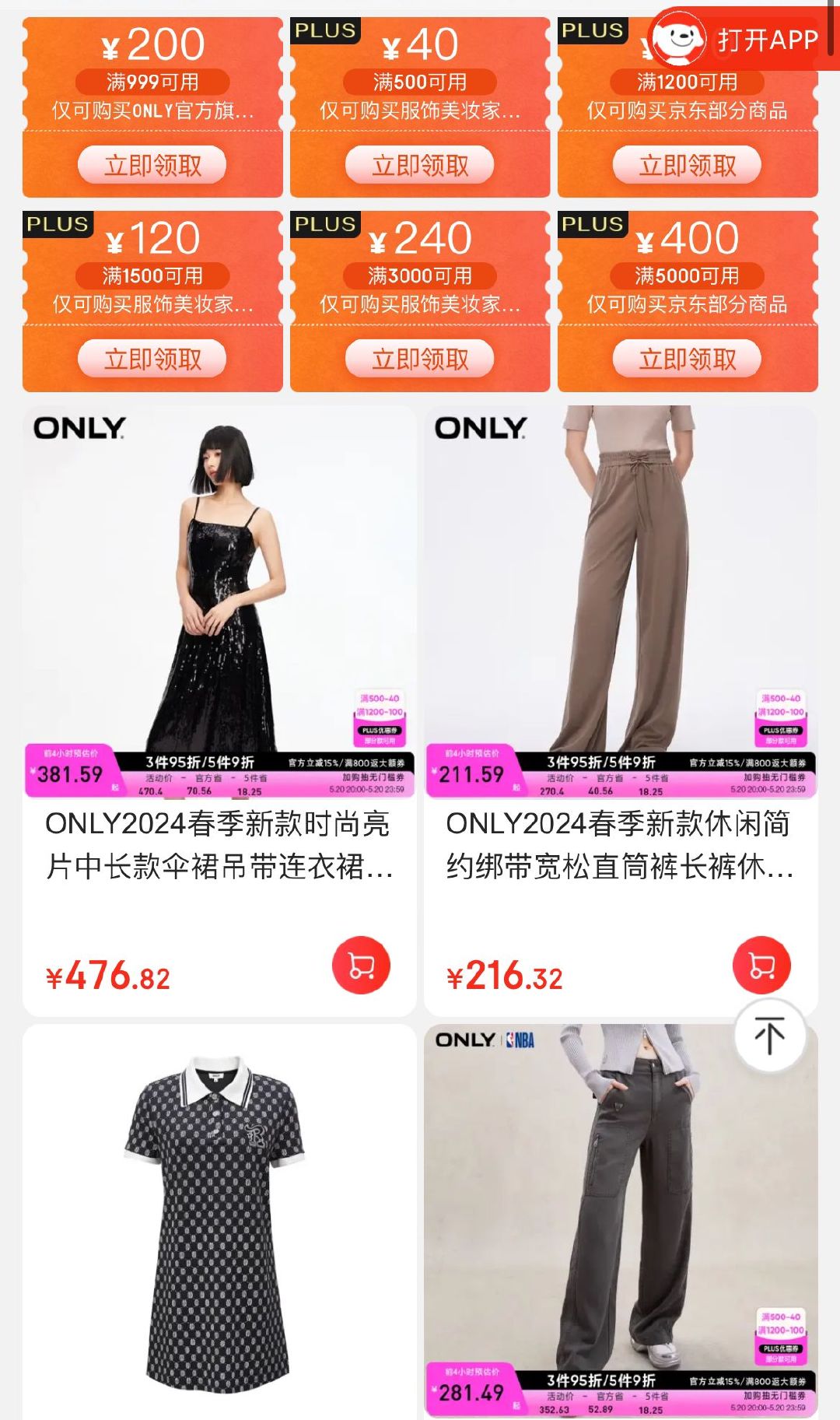This screenshot has width=840, height=1420.
Task: Jump back to the top of the page
Action: pos(769,1036)
